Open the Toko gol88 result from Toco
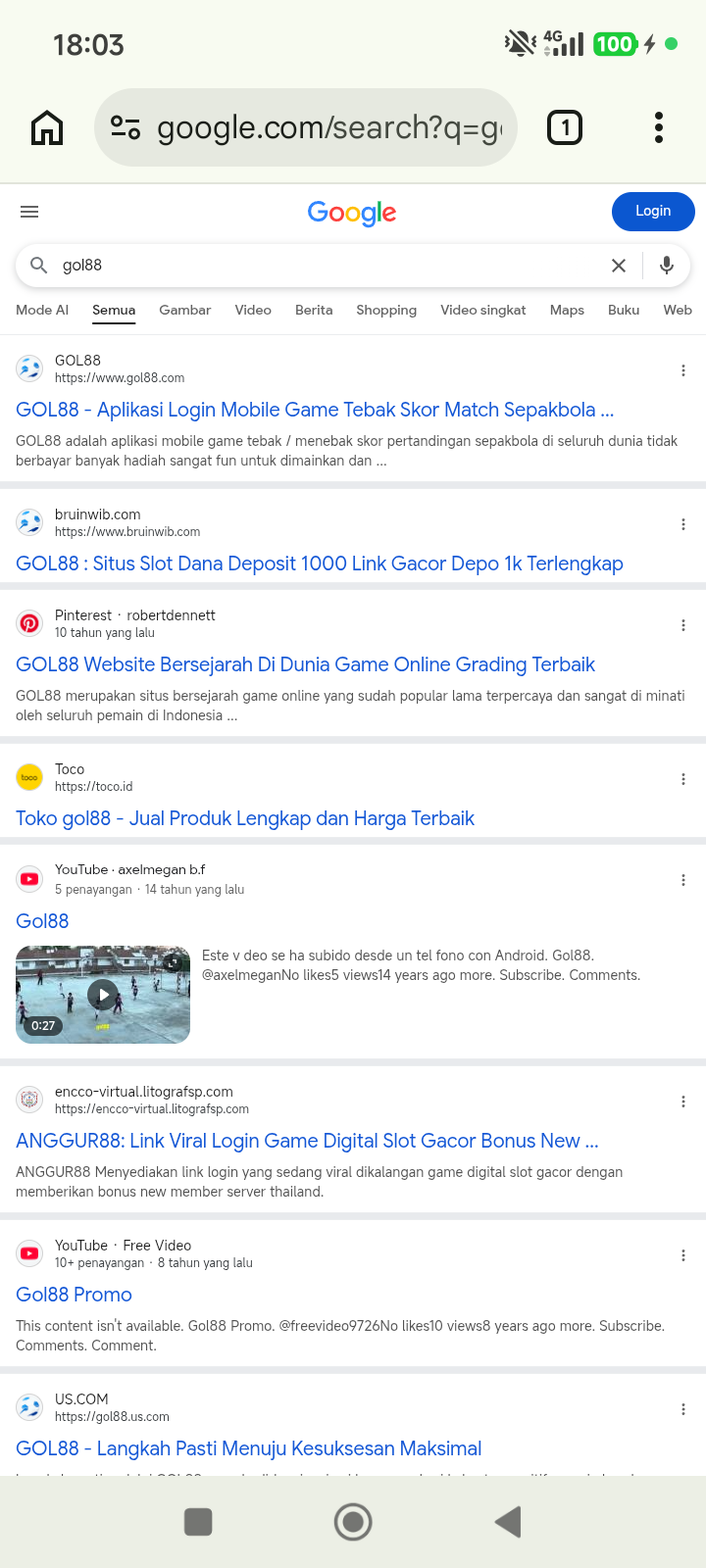This screenshot has height=1568, width=706. tap(245, 818)
